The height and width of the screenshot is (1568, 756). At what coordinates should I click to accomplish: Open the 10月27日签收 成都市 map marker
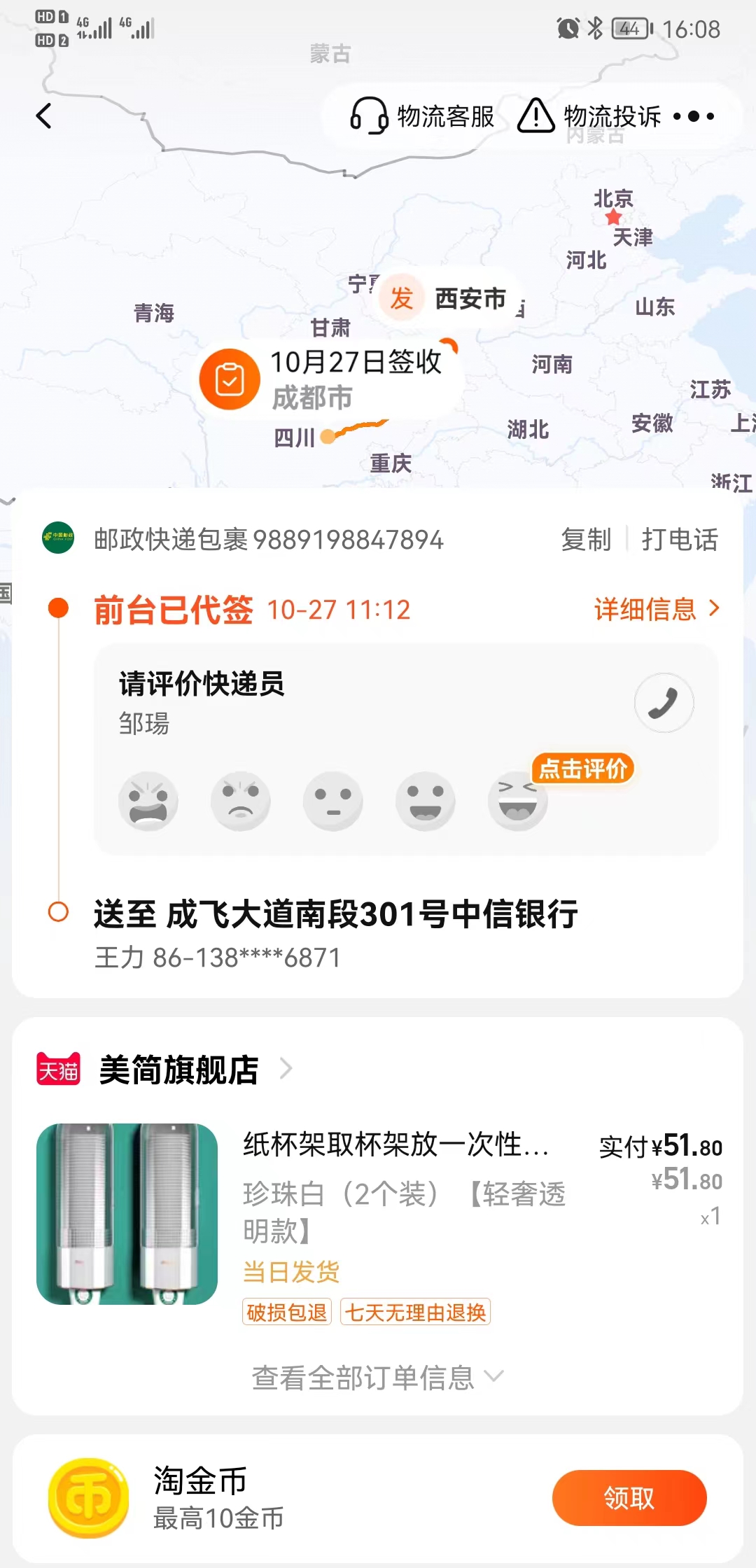click(x=329, y=380)
